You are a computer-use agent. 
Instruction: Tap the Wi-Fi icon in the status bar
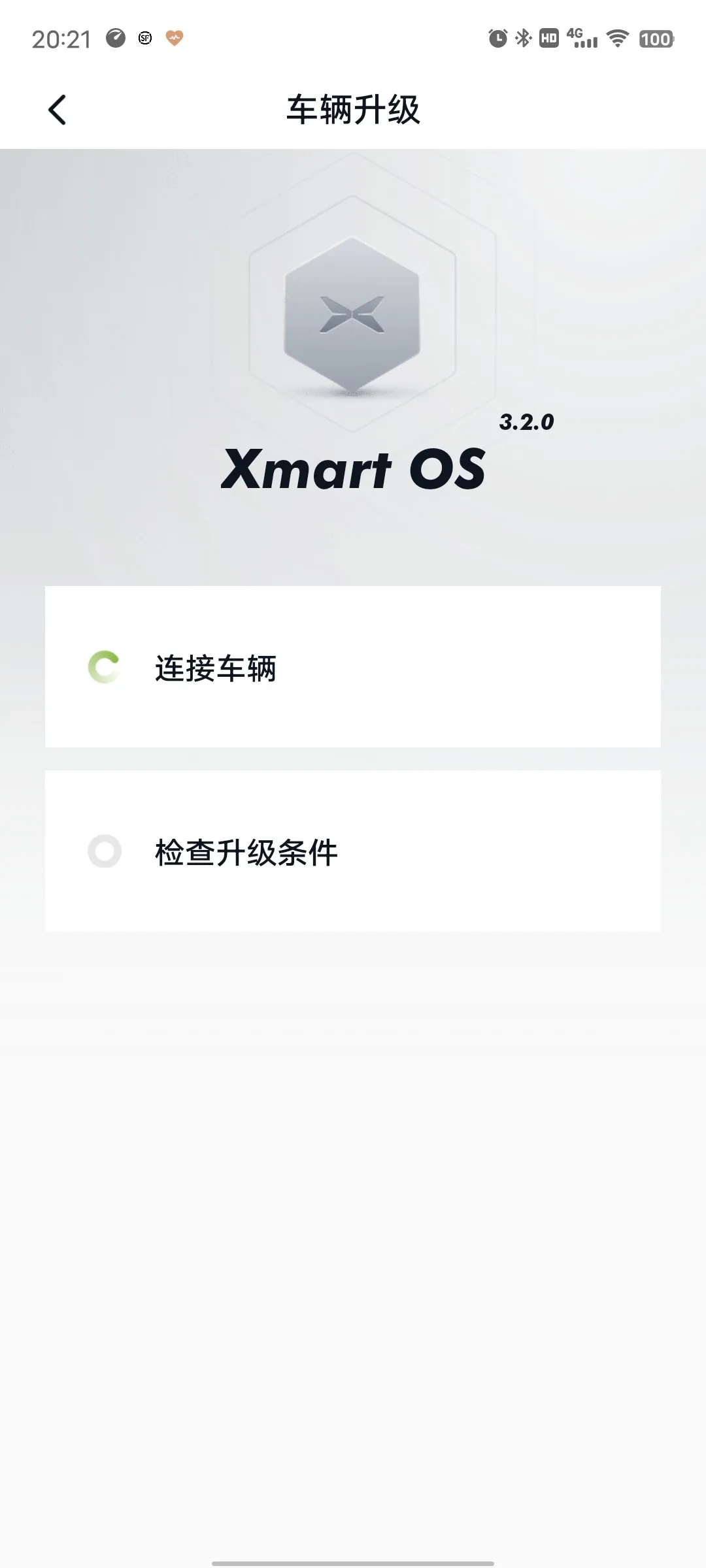pos(617,39)
